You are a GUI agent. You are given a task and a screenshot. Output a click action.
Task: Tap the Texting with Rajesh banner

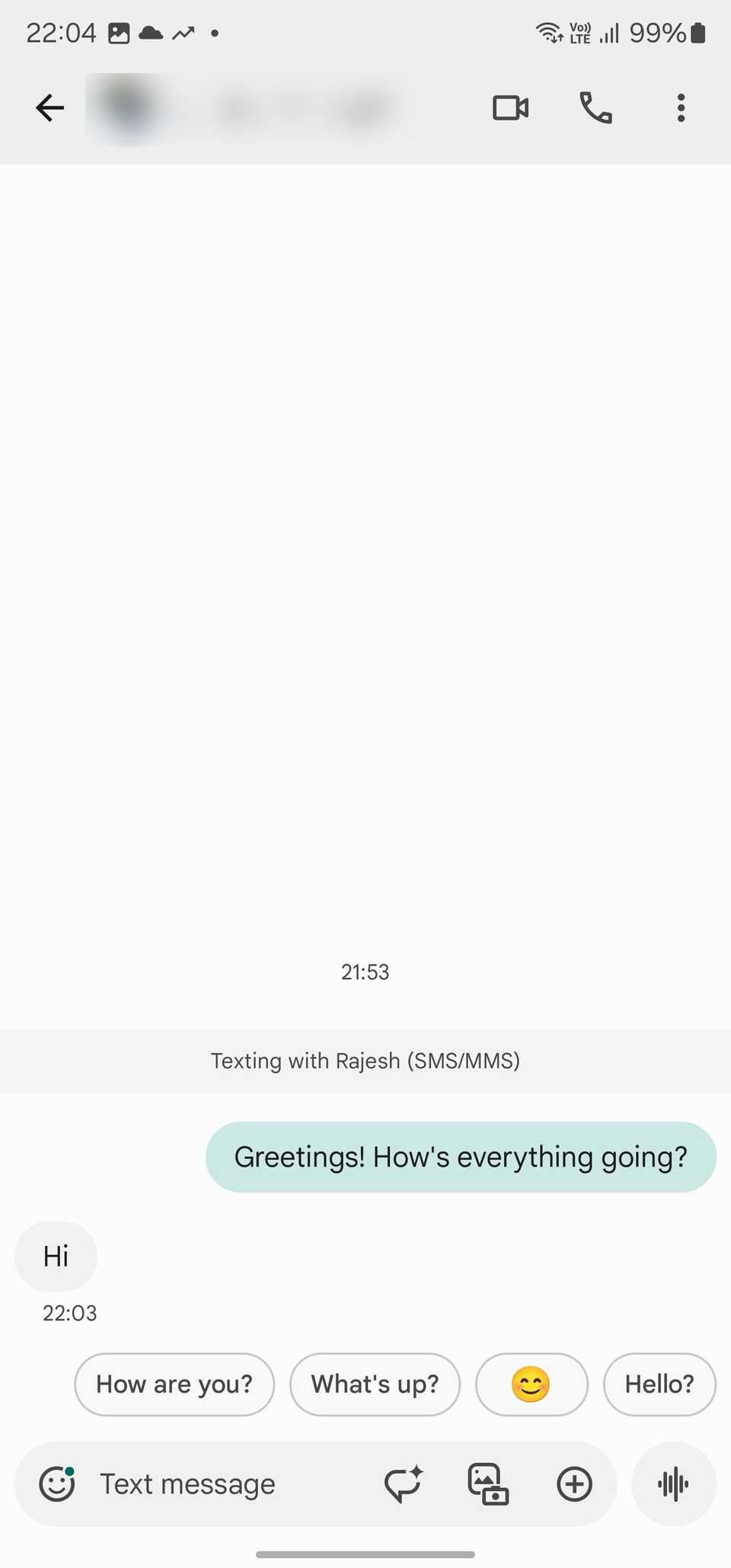coord(365,1061)
